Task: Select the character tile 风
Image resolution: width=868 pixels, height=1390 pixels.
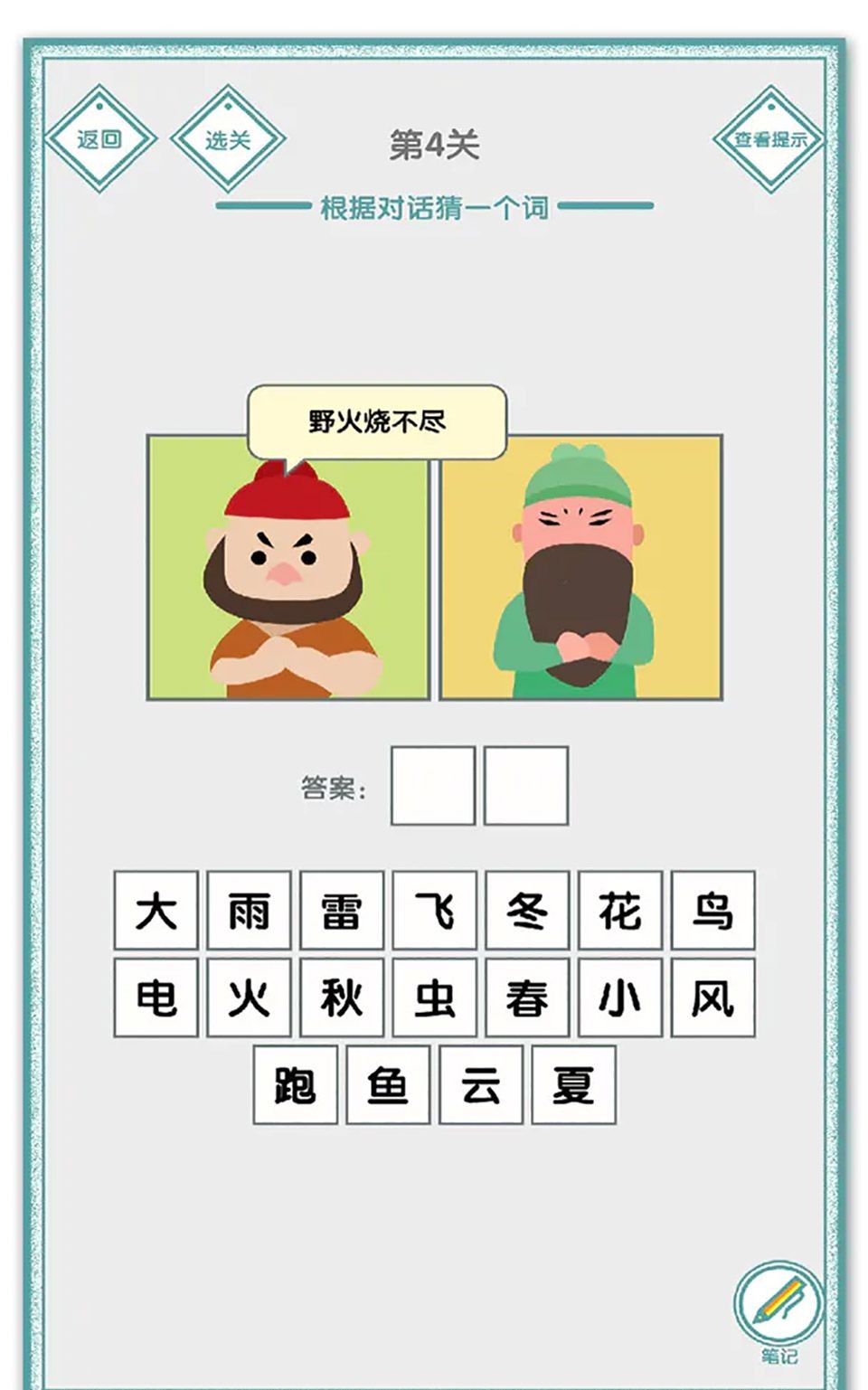Action: point(712,998)
